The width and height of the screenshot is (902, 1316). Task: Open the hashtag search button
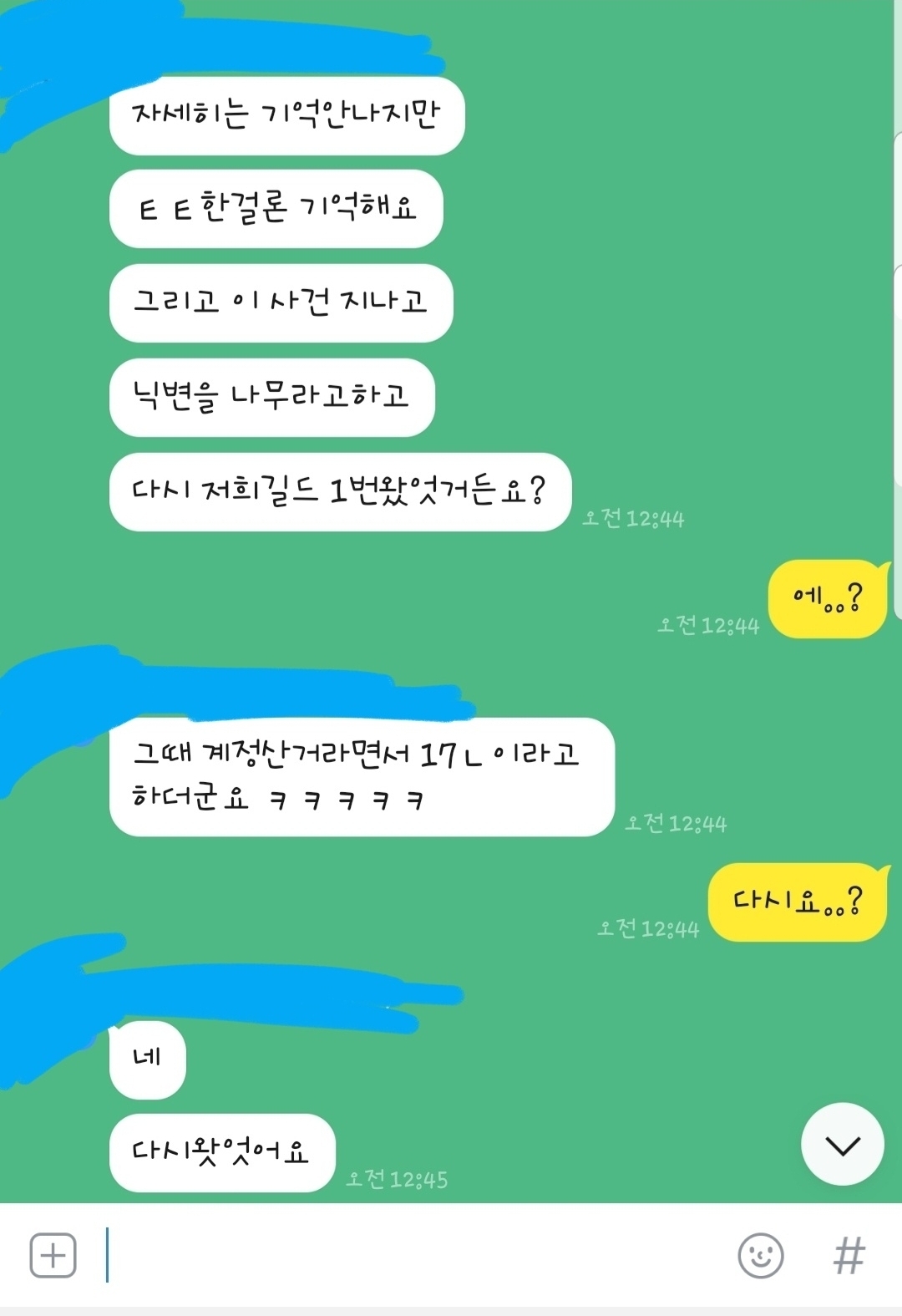[x=849, y=1255]
